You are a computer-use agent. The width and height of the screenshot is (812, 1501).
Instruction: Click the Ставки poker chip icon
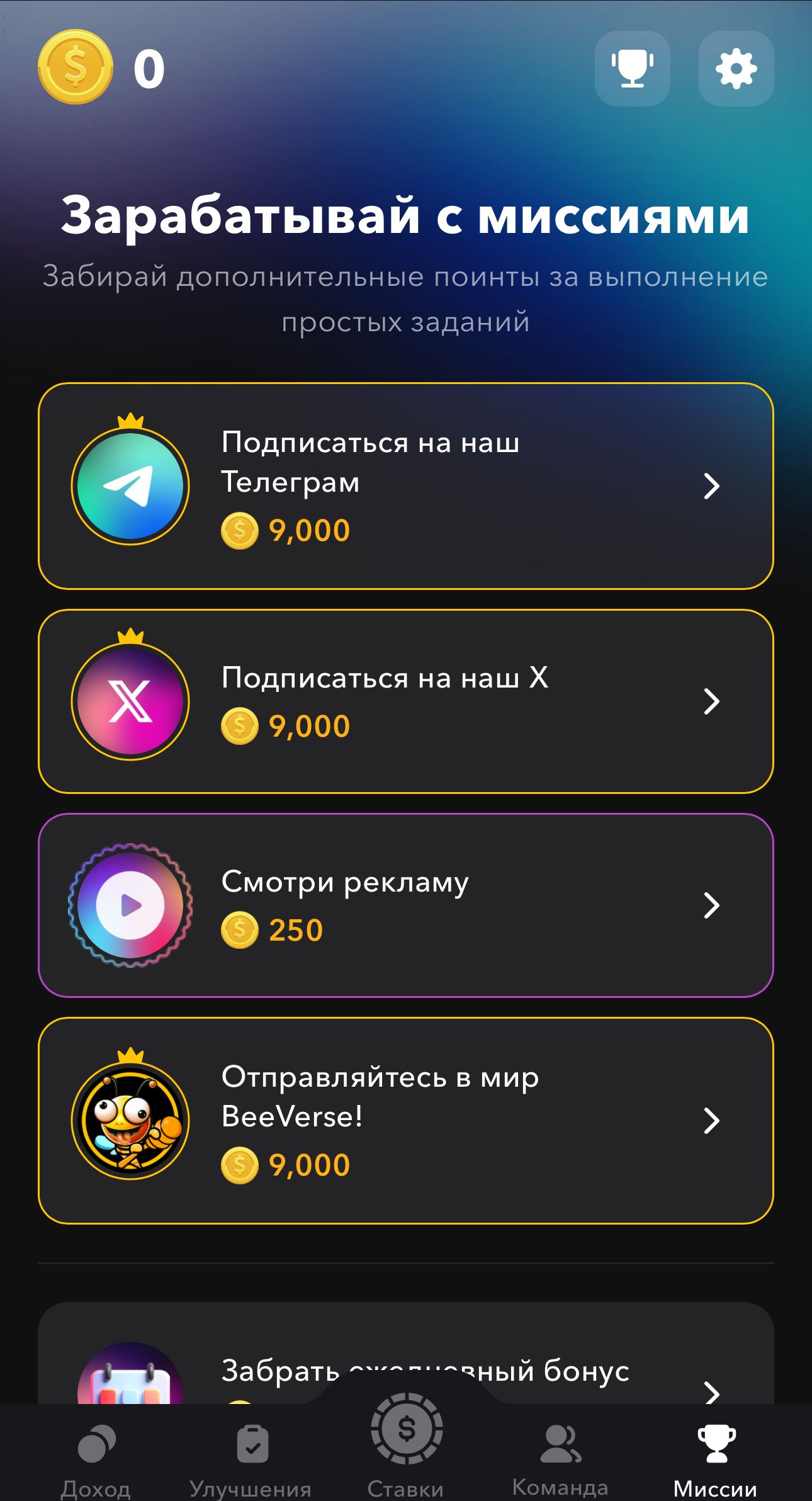point(406,1429)
